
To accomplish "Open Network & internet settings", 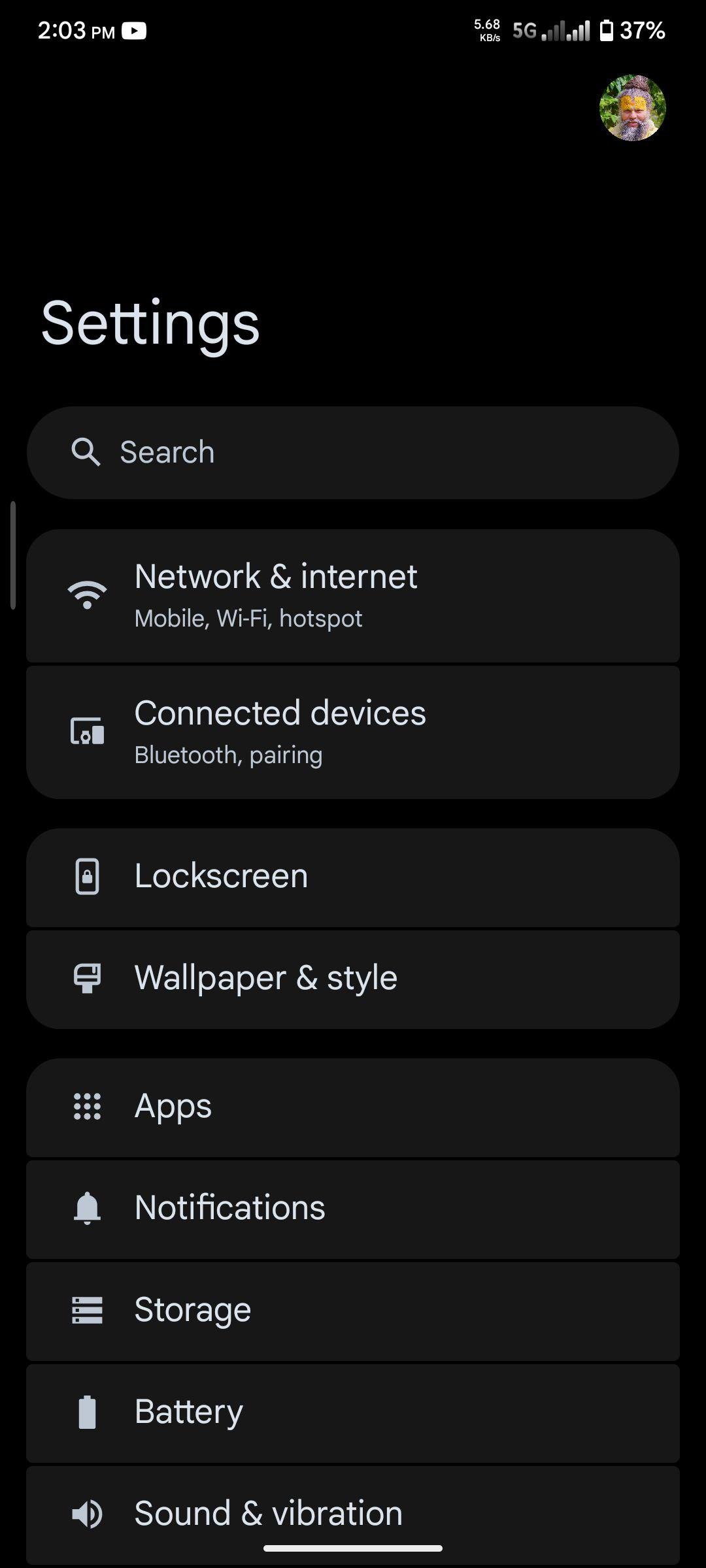I will point(353,596).
